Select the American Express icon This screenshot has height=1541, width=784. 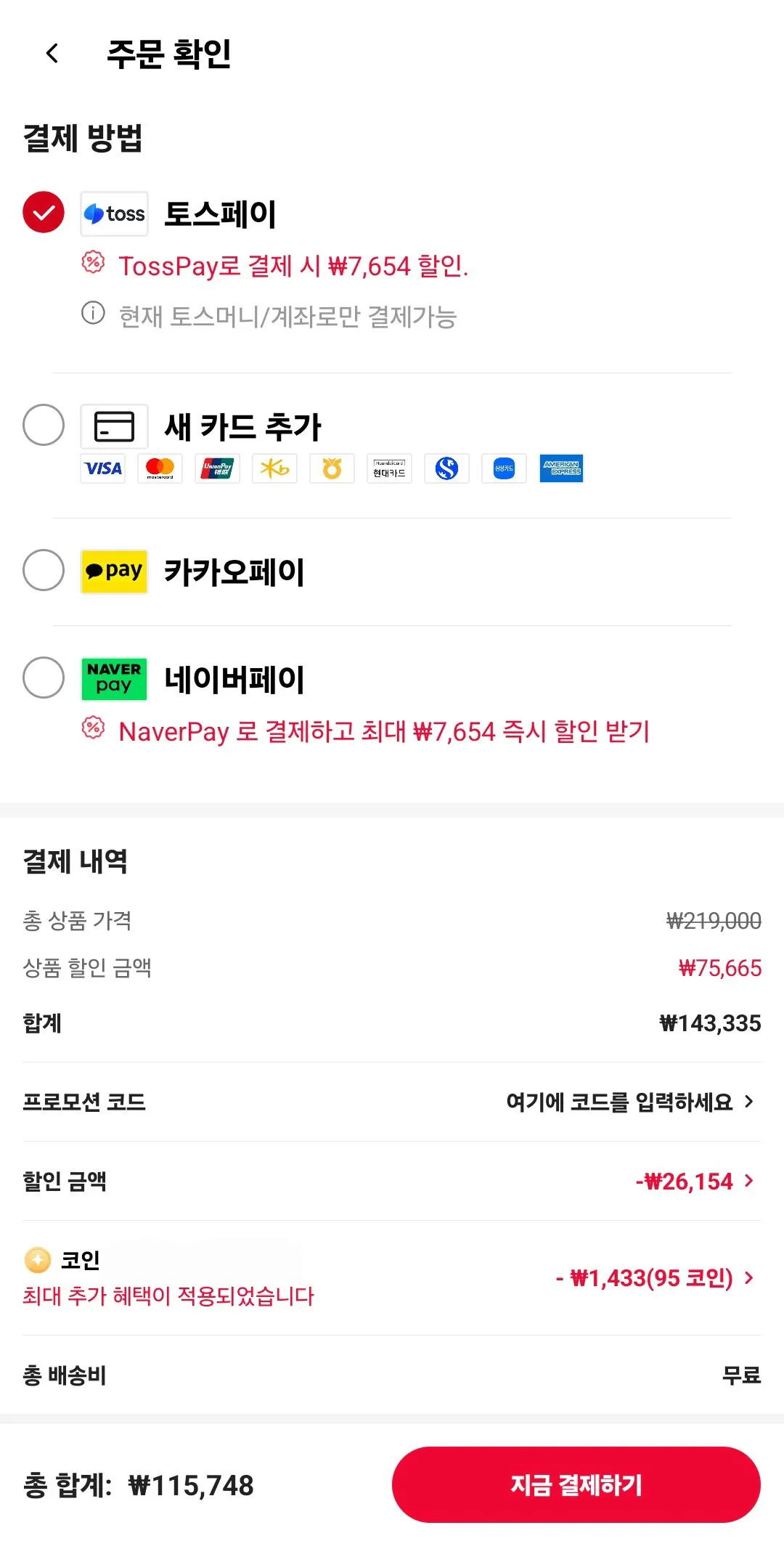click(561, 468)
